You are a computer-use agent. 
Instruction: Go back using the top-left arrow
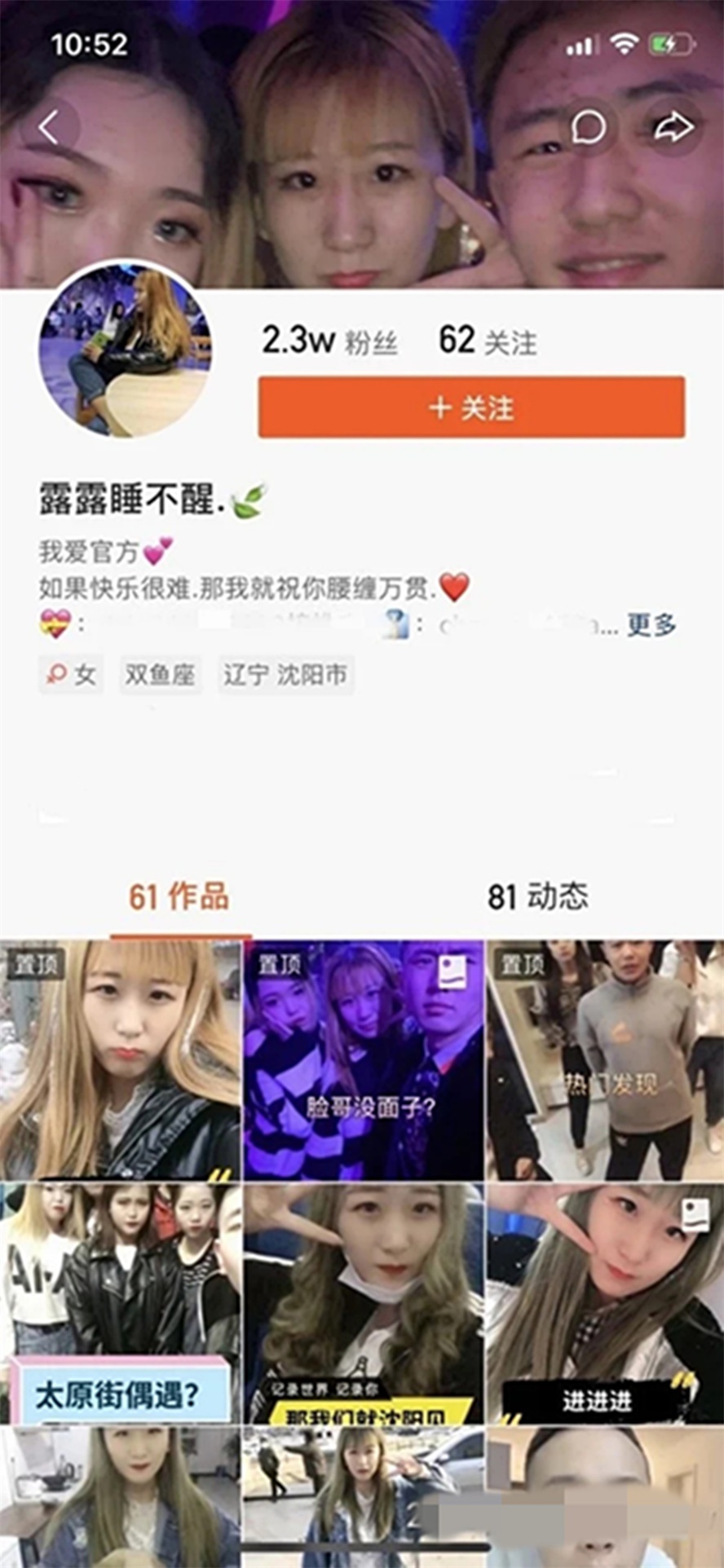click(x=50, y=127)
